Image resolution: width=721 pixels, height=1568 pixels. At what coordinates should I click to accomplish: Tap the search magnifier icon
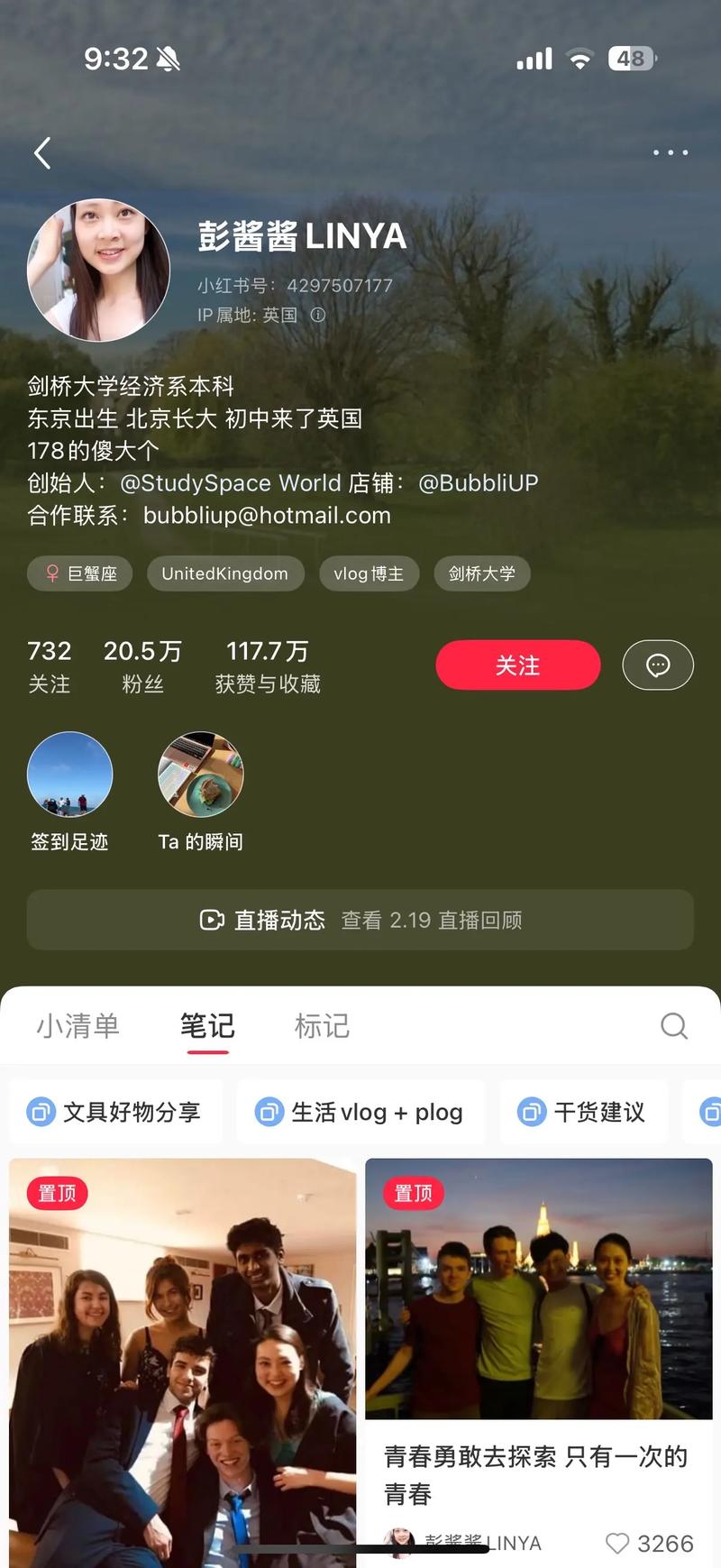pos(674,1026)
